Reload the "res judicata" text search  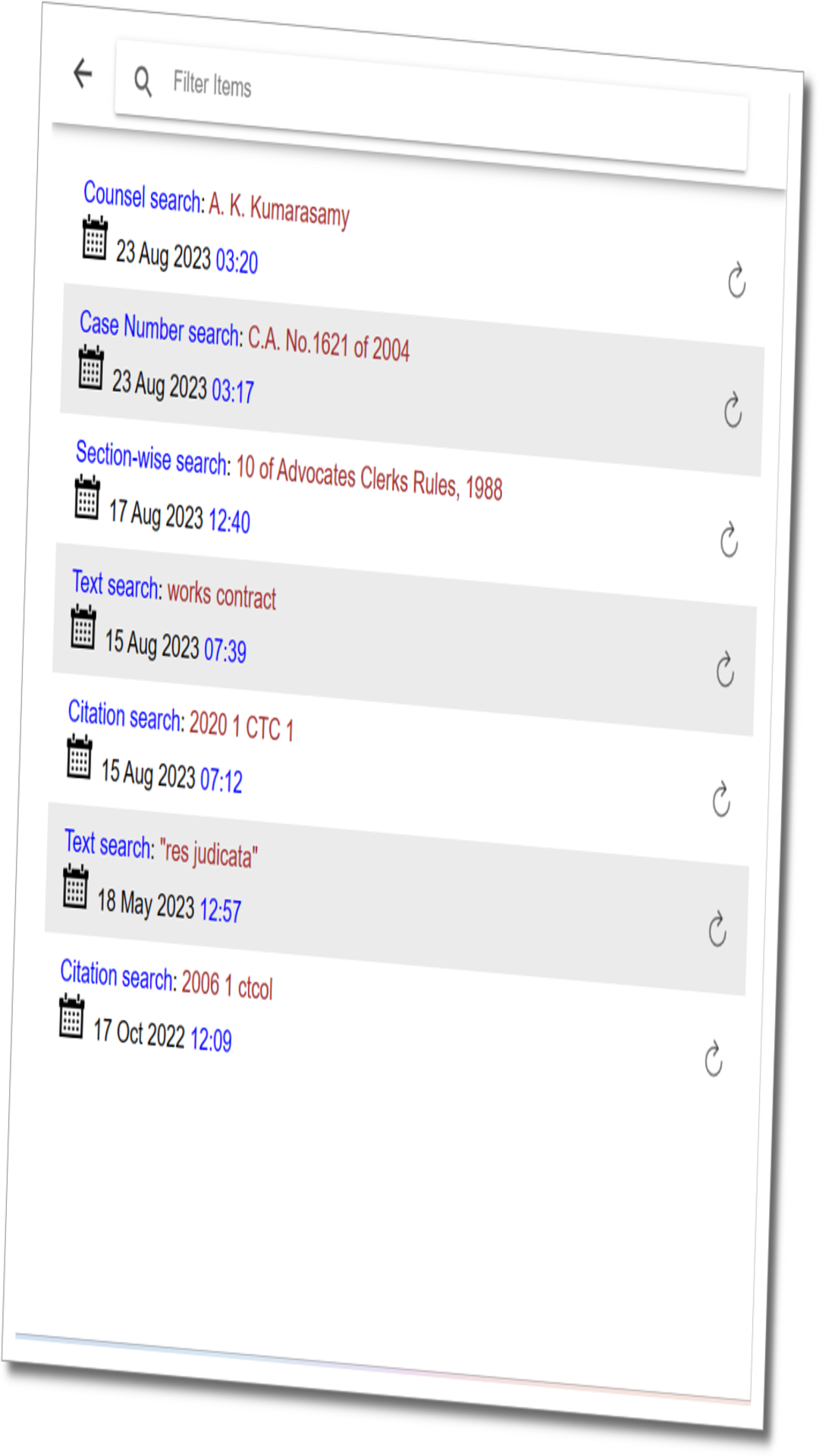click(717, 929)
